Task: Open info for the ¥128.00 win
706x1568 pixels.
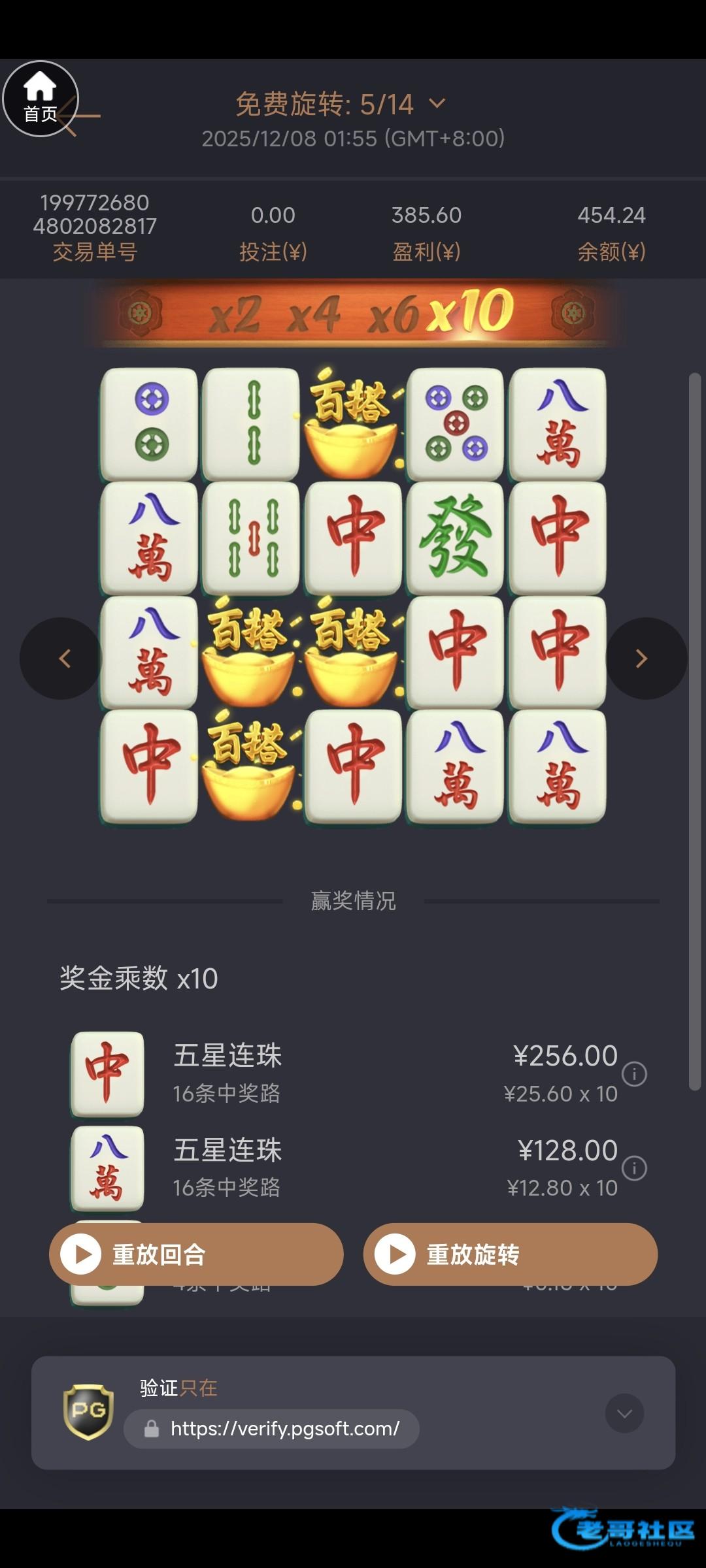Action: [x=634, y=1168]
